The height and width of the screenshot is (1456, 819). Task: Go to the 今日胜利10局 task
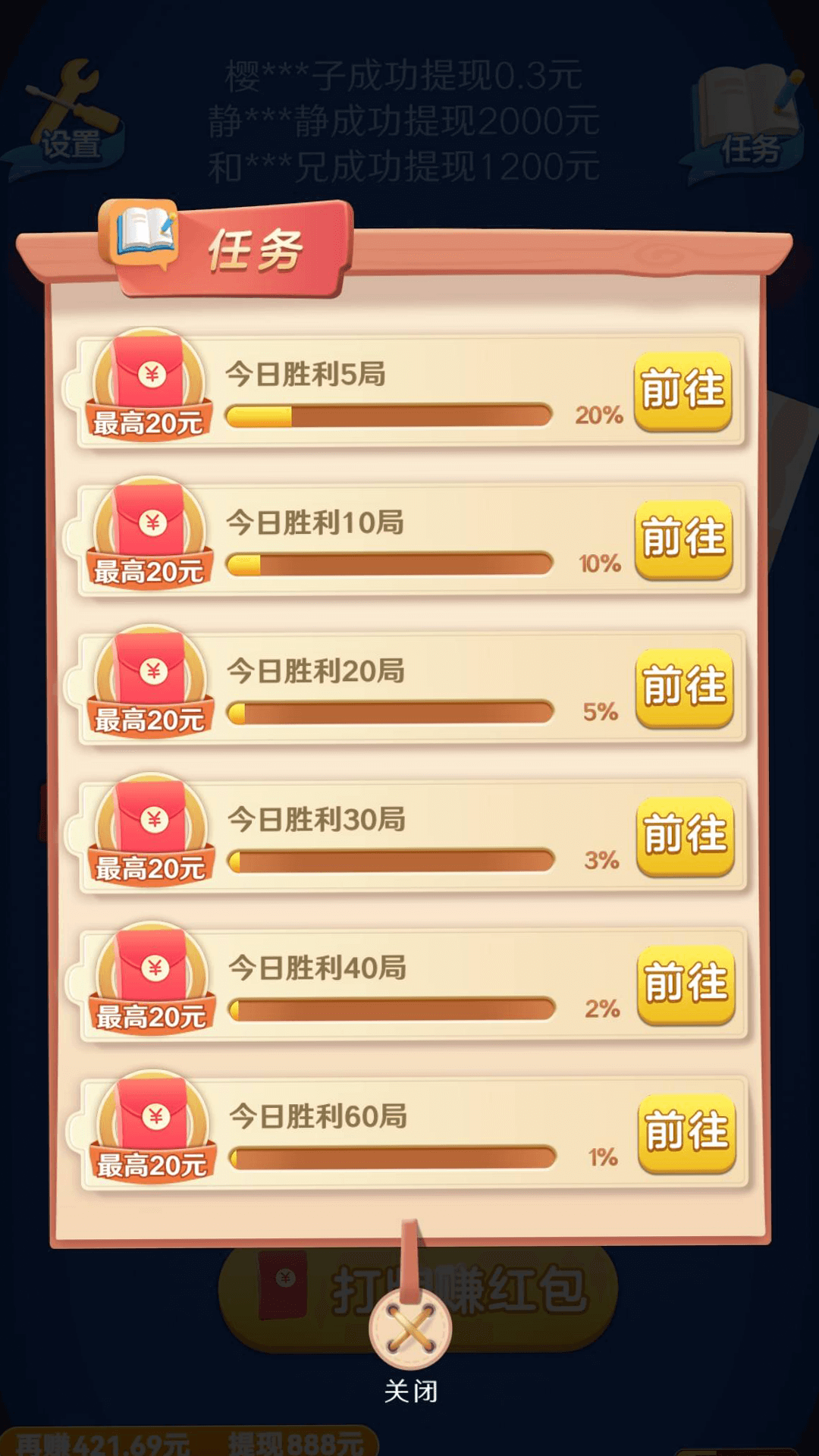tap(683, 538)
